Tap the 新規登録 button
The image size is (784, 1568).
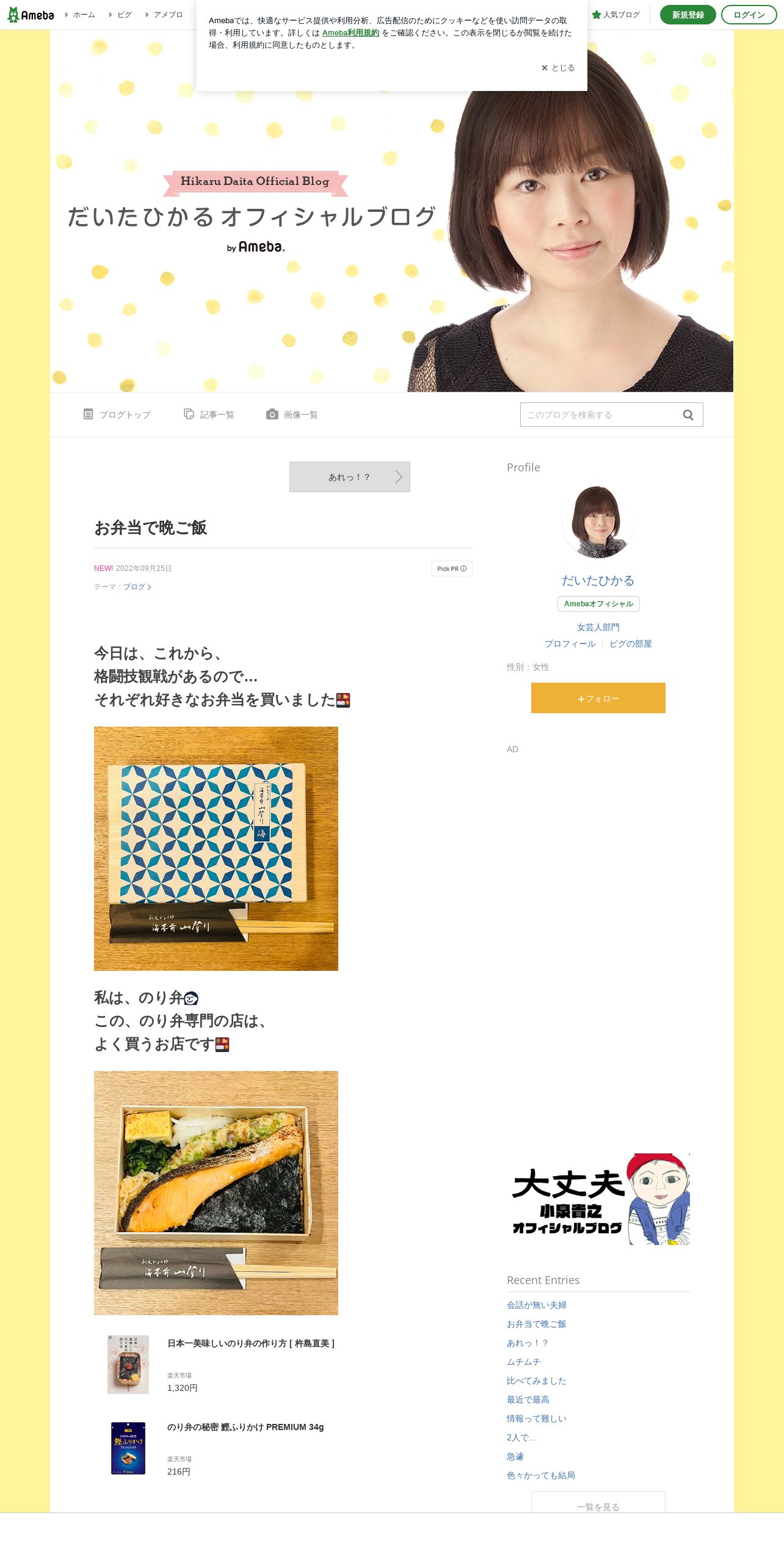click(x=688, y=15)
